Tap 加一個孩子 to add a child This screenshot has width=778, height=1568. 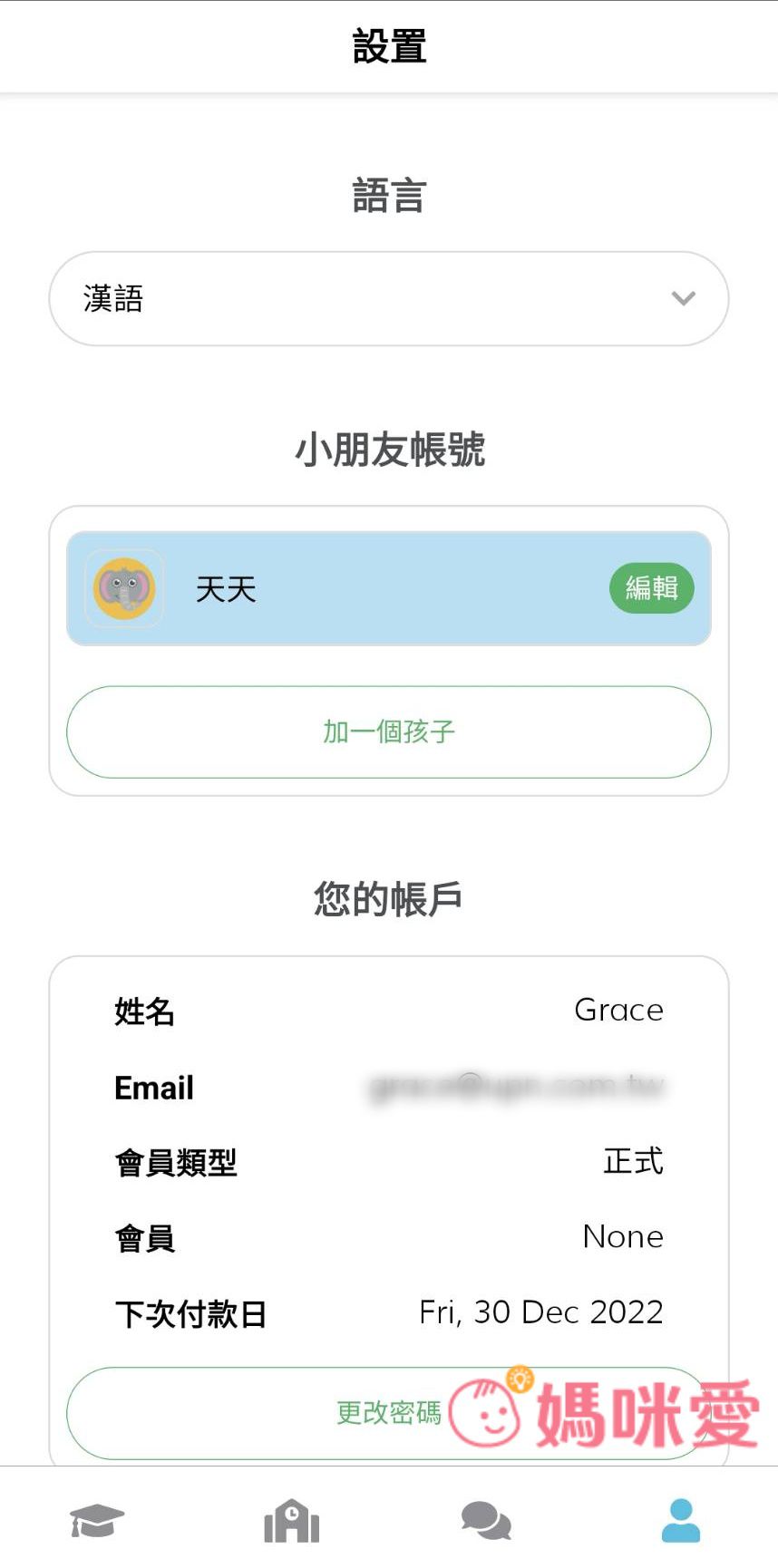coord(388,732)
